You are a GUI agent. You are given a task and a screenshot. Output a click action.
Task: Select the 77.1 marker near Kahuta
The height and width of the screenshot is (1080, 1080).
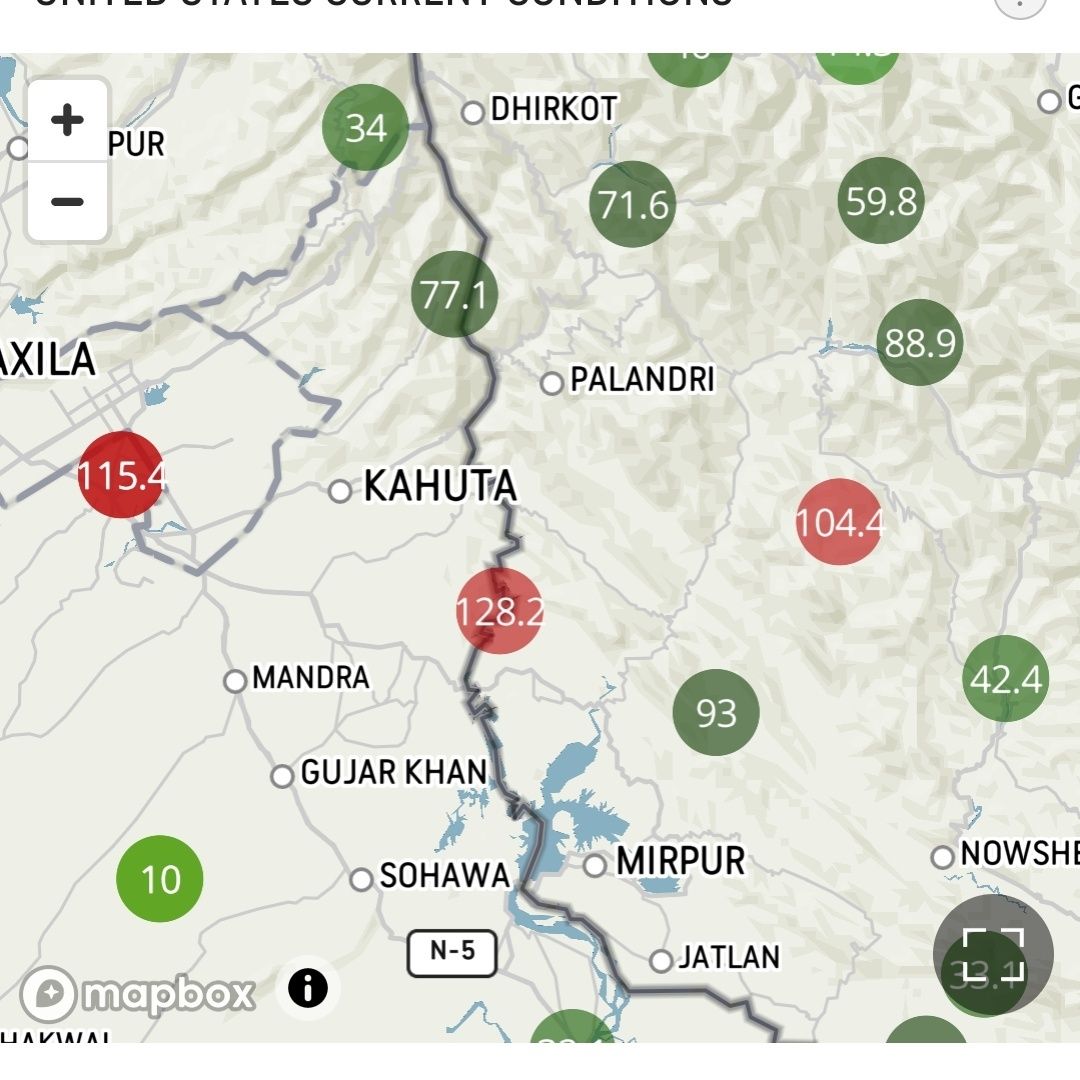coord(455,294)
